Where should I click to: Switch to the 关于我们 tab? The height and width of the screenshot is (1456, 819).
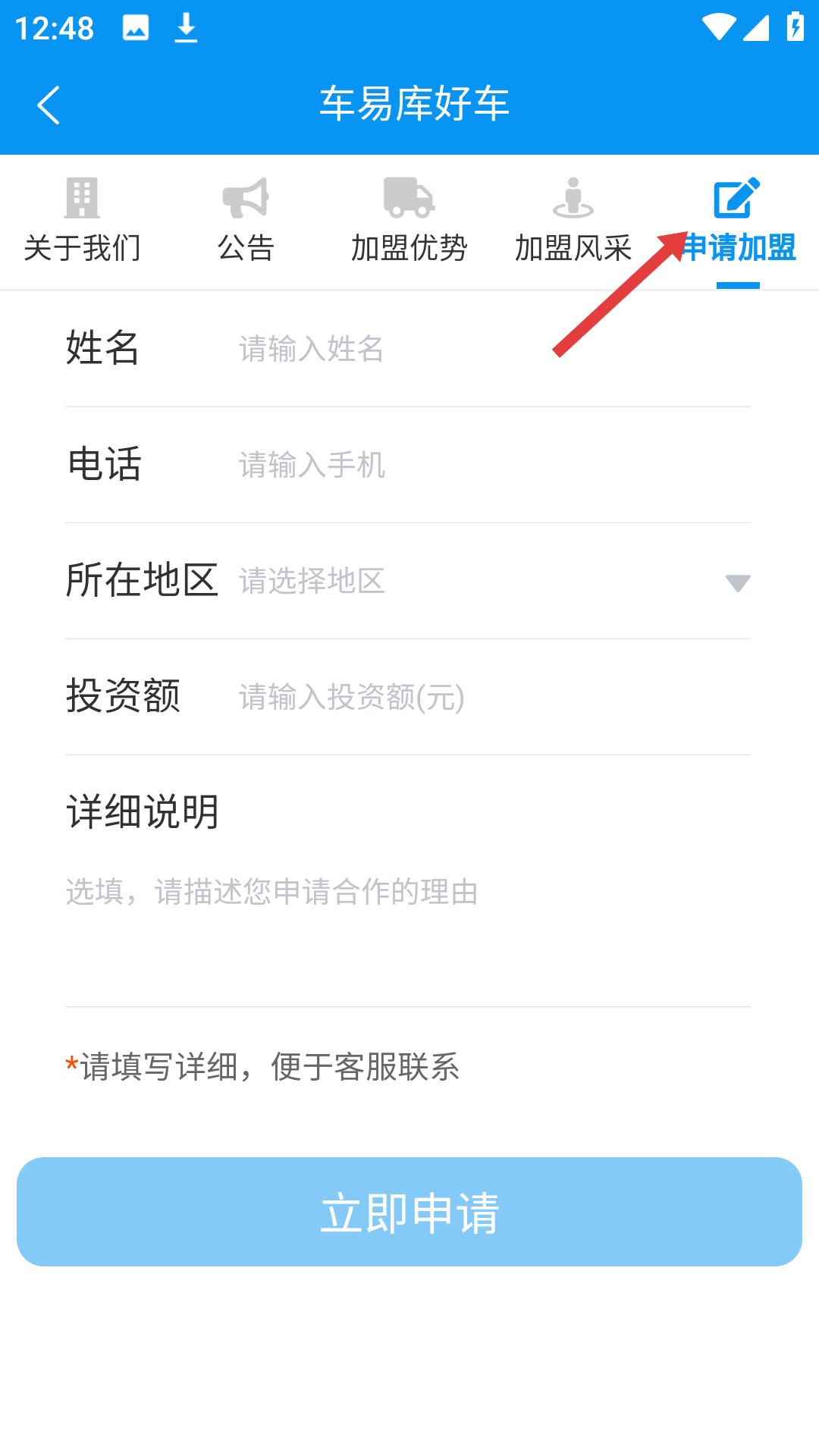point(82,221)
